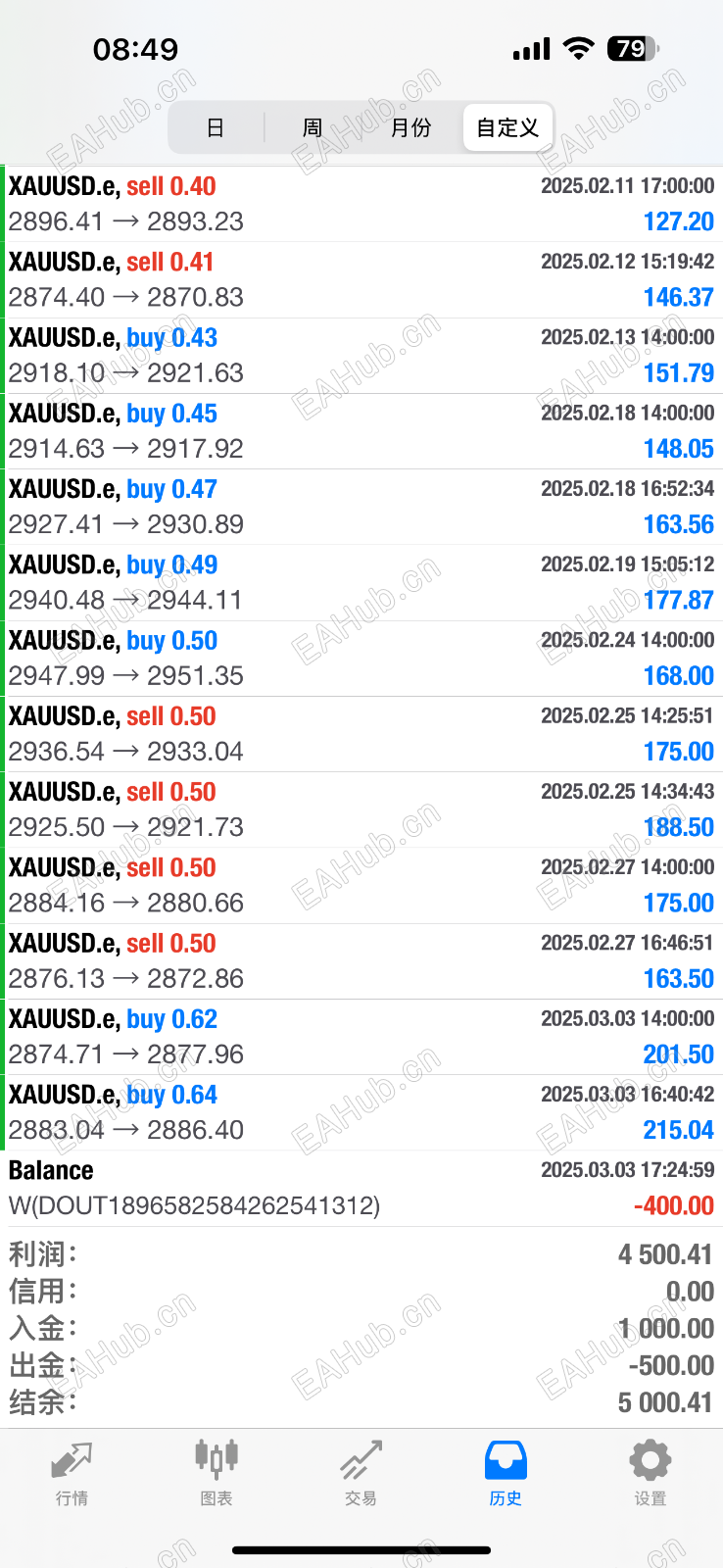
Task: Open the buy 0.64 trade with profit 215.04
Action: tap(361, 1112)
